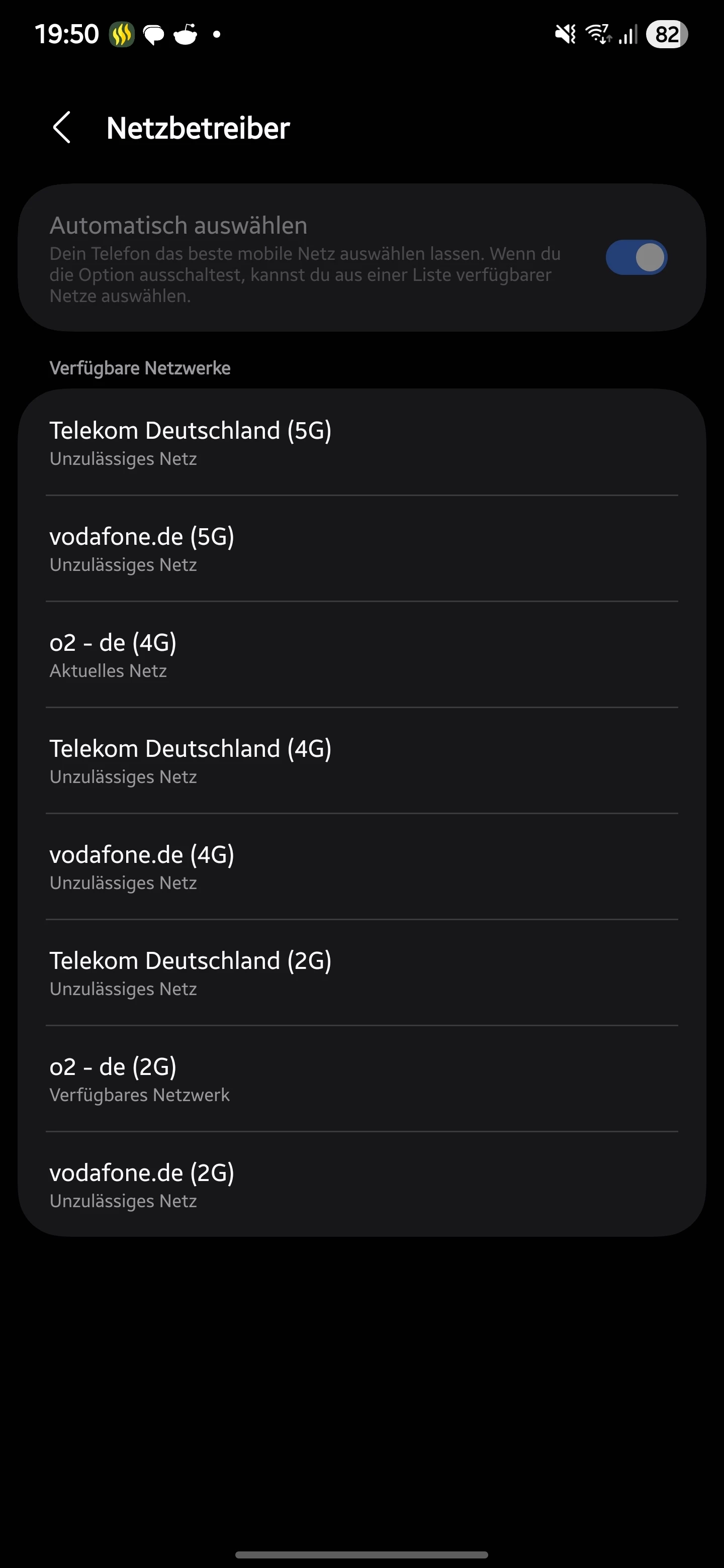Pick vodafone.de (4G) from the list
Image resolution: width=724 pixels, height=1568 pixels.
pos(361,867)
